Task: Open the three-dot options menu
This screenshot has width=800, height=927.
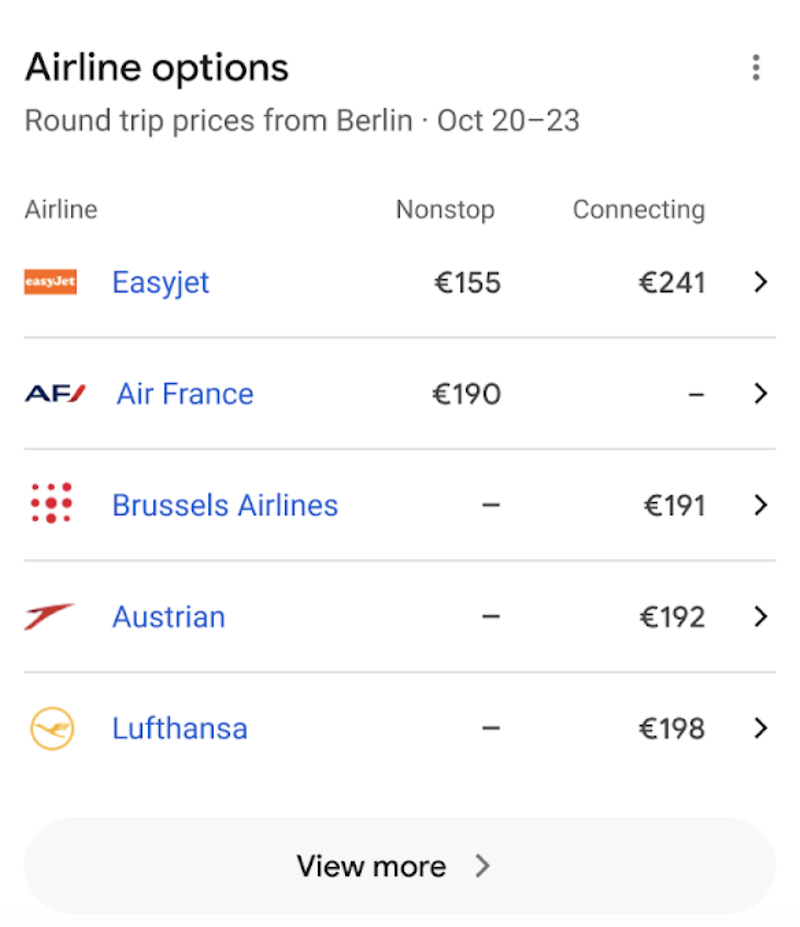Action: 756,67
